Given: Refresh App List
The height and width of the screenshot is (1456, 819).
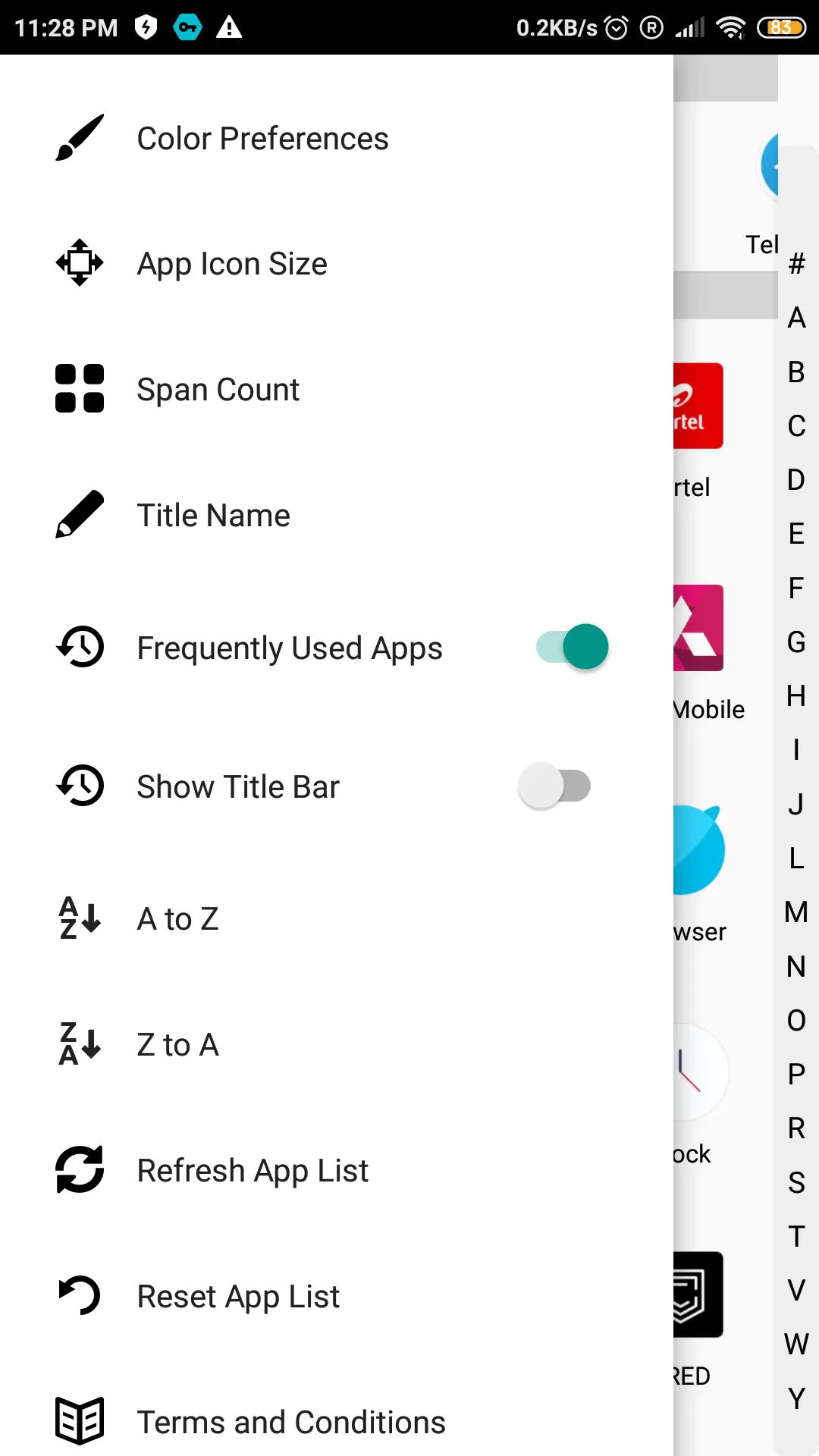Looking at the screenshot, I should click(253, 1171).
